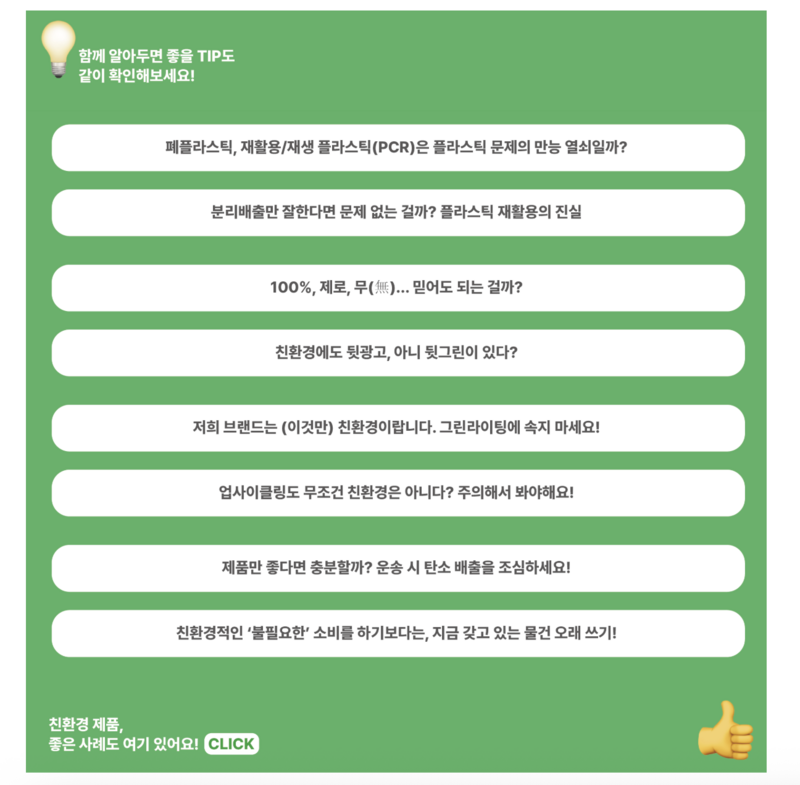Screen dimensions: 800x785
Task: Tap the CLICK button for good examples
Action: tap(232, 744)
